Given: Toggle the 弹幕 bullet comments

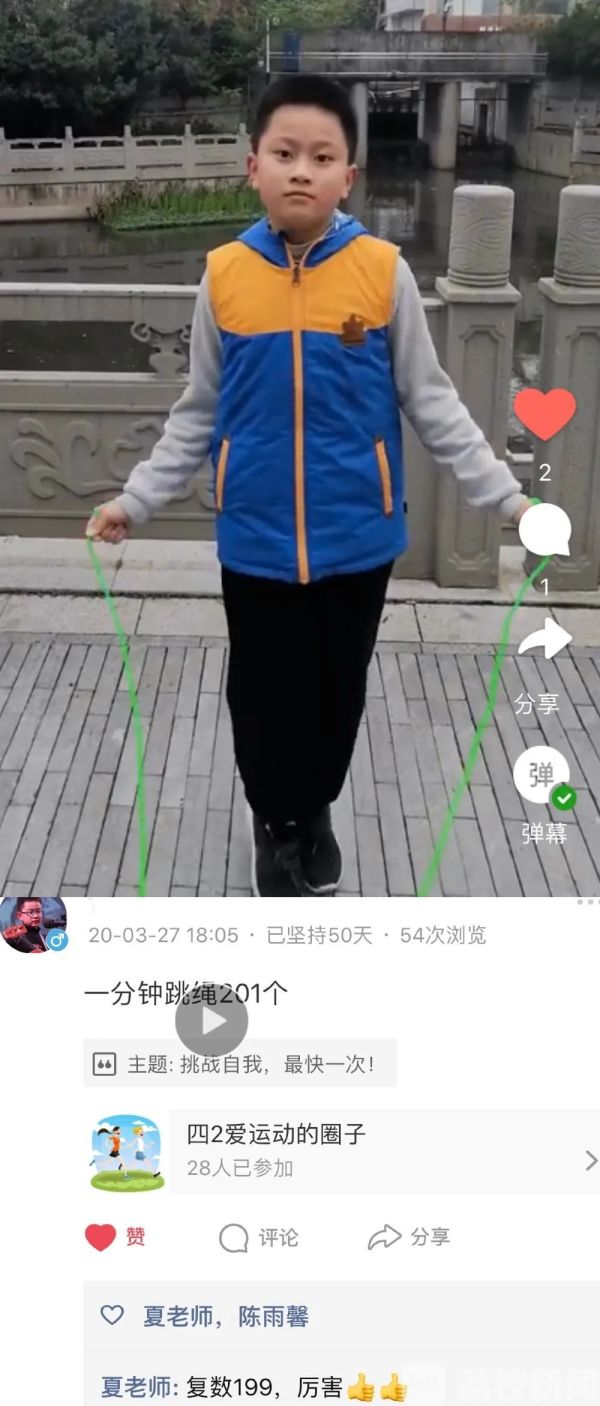Looking at the screenshot, I should coord(542,776).
